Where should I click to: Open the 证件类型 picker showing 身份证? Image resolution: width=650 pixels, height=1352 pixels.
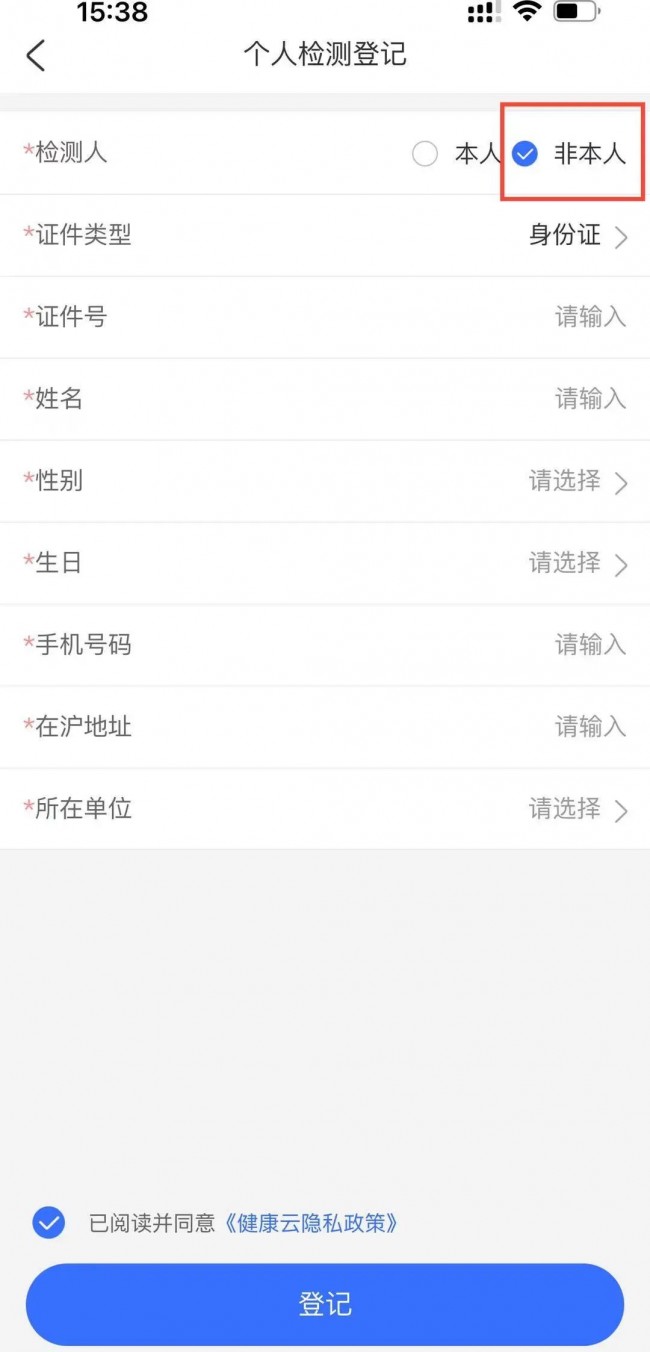tap(325, 236)
